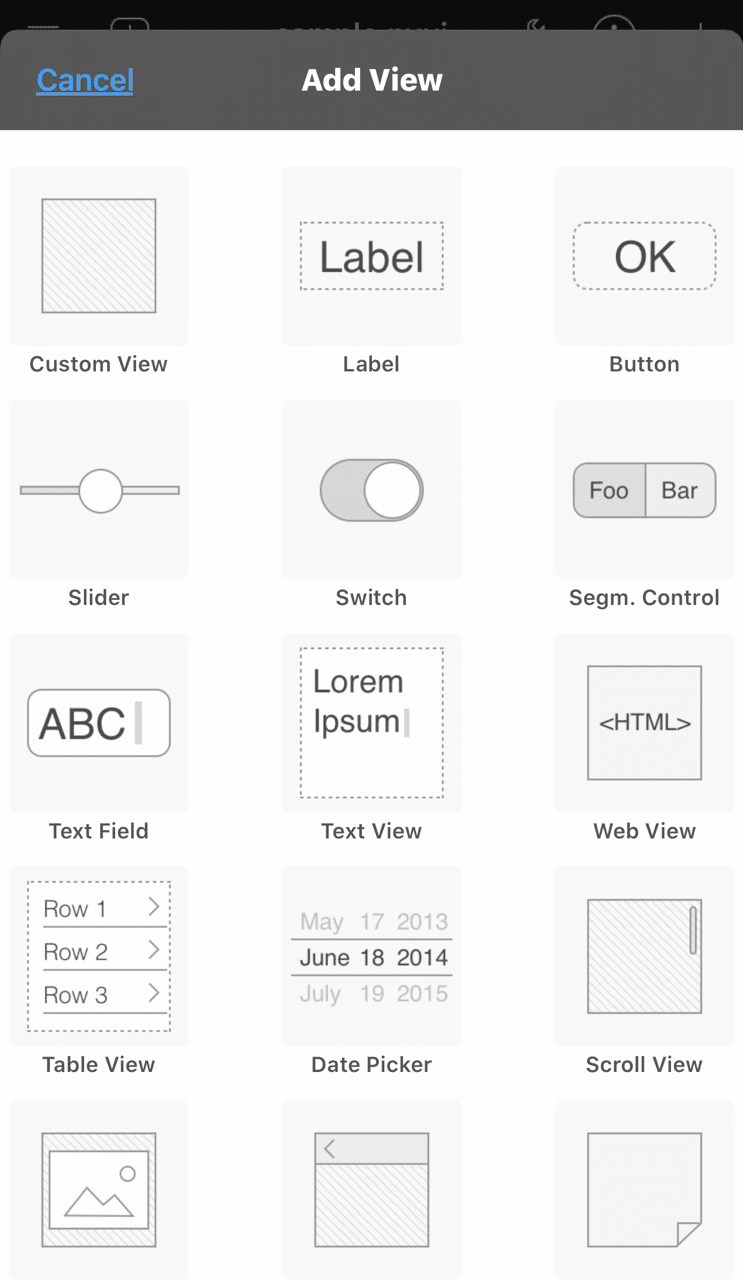The height and width of the screenshot is (1280, 743).
Task: Add a Label view to the mockup
Action: click(371, 255)
